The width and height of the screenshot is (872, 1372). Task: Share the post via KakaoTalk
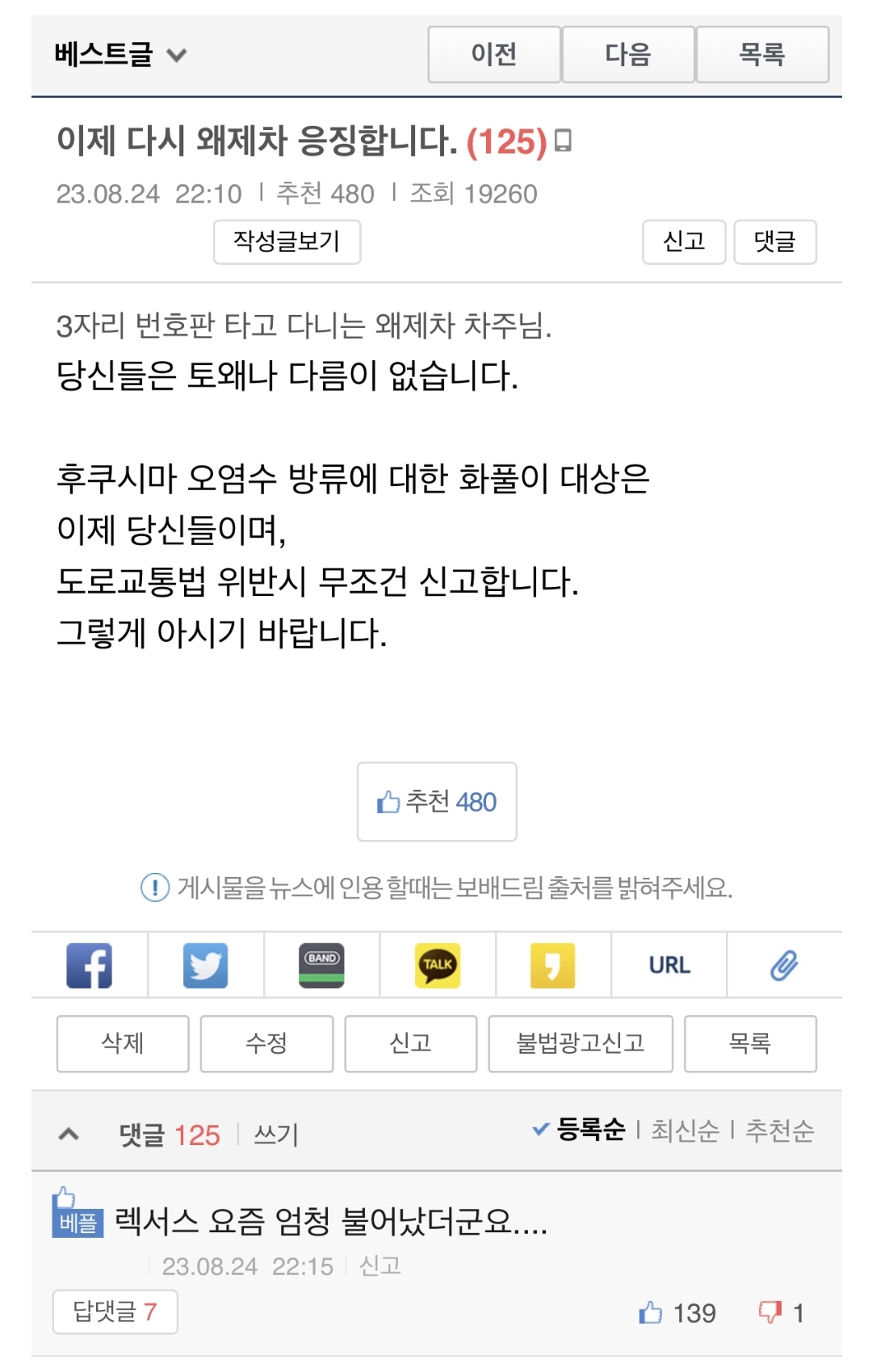(x=437, y=965)
